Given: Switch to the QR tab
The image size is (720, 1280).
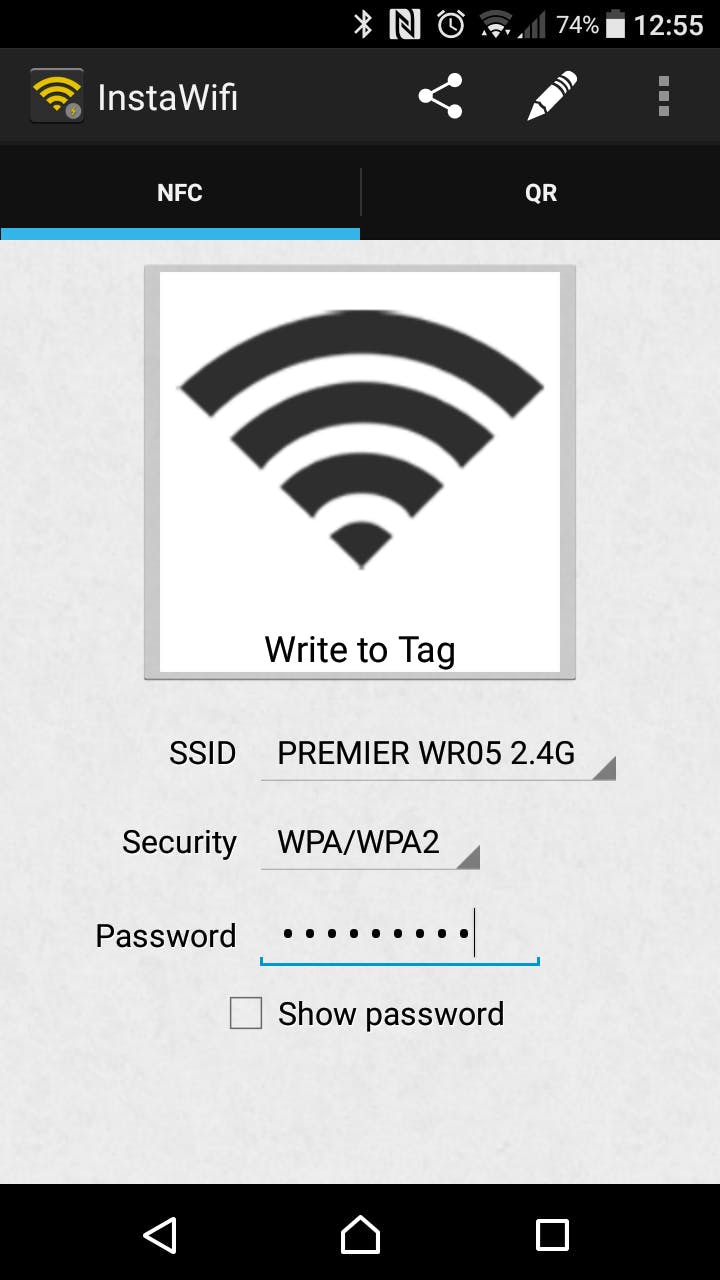Looking at the screenshot, I should coord(540,193).
